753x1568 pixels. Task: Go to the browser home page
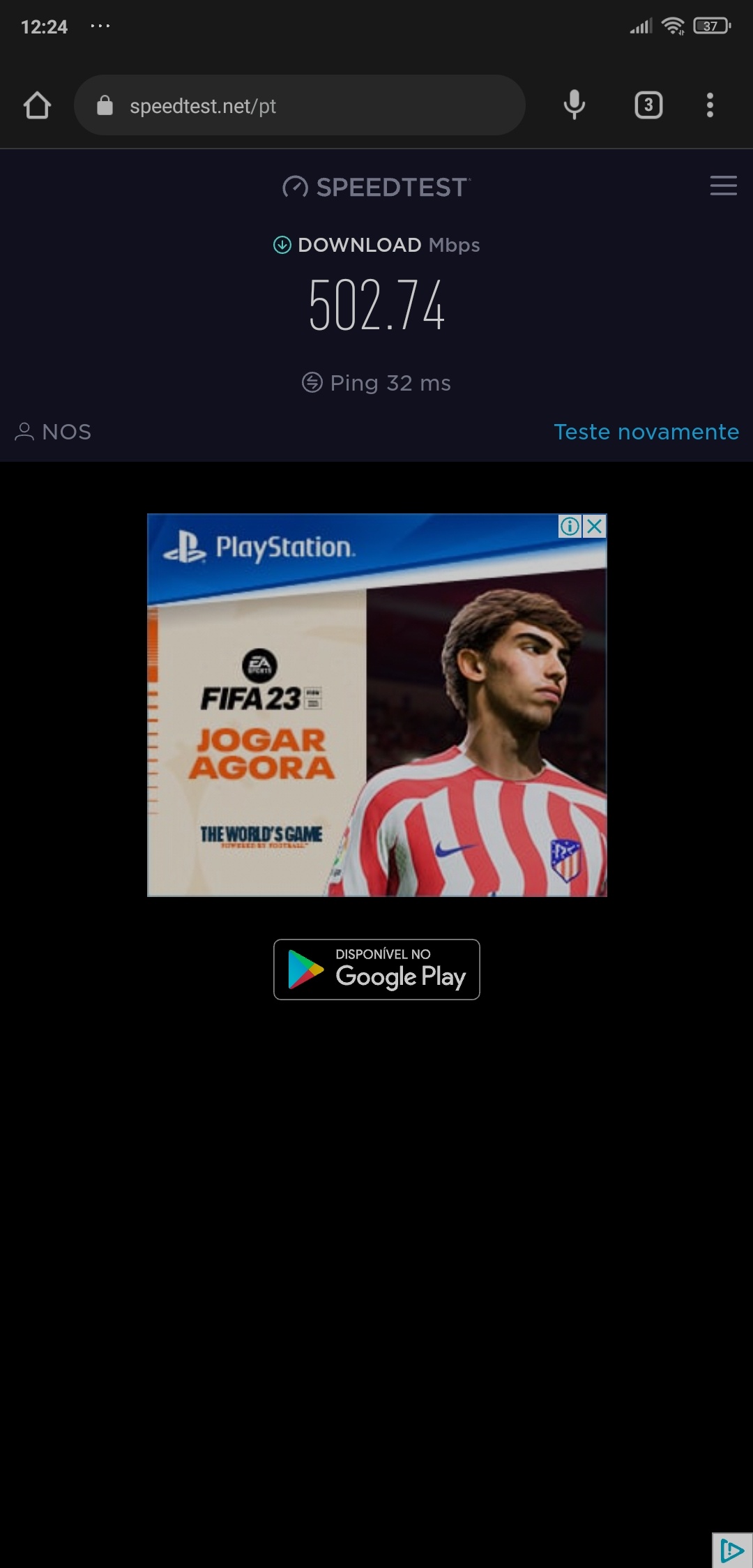tap(37, 106)
